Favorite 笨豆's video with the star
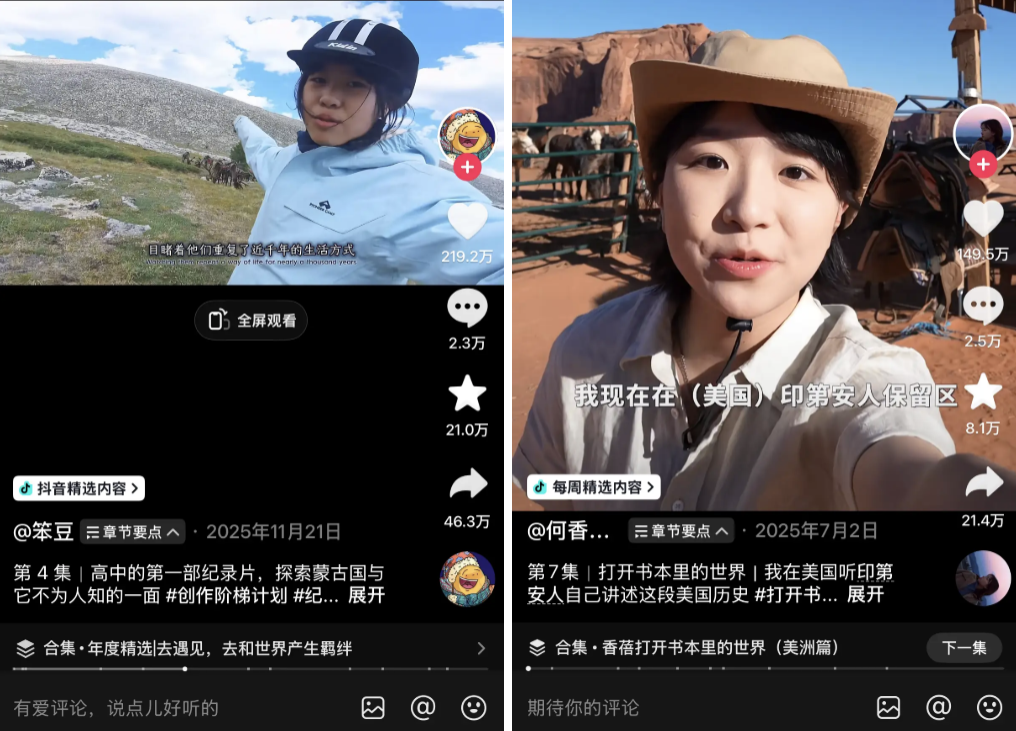The height and width of the screenshot is (731, 1016). point(467,394)
